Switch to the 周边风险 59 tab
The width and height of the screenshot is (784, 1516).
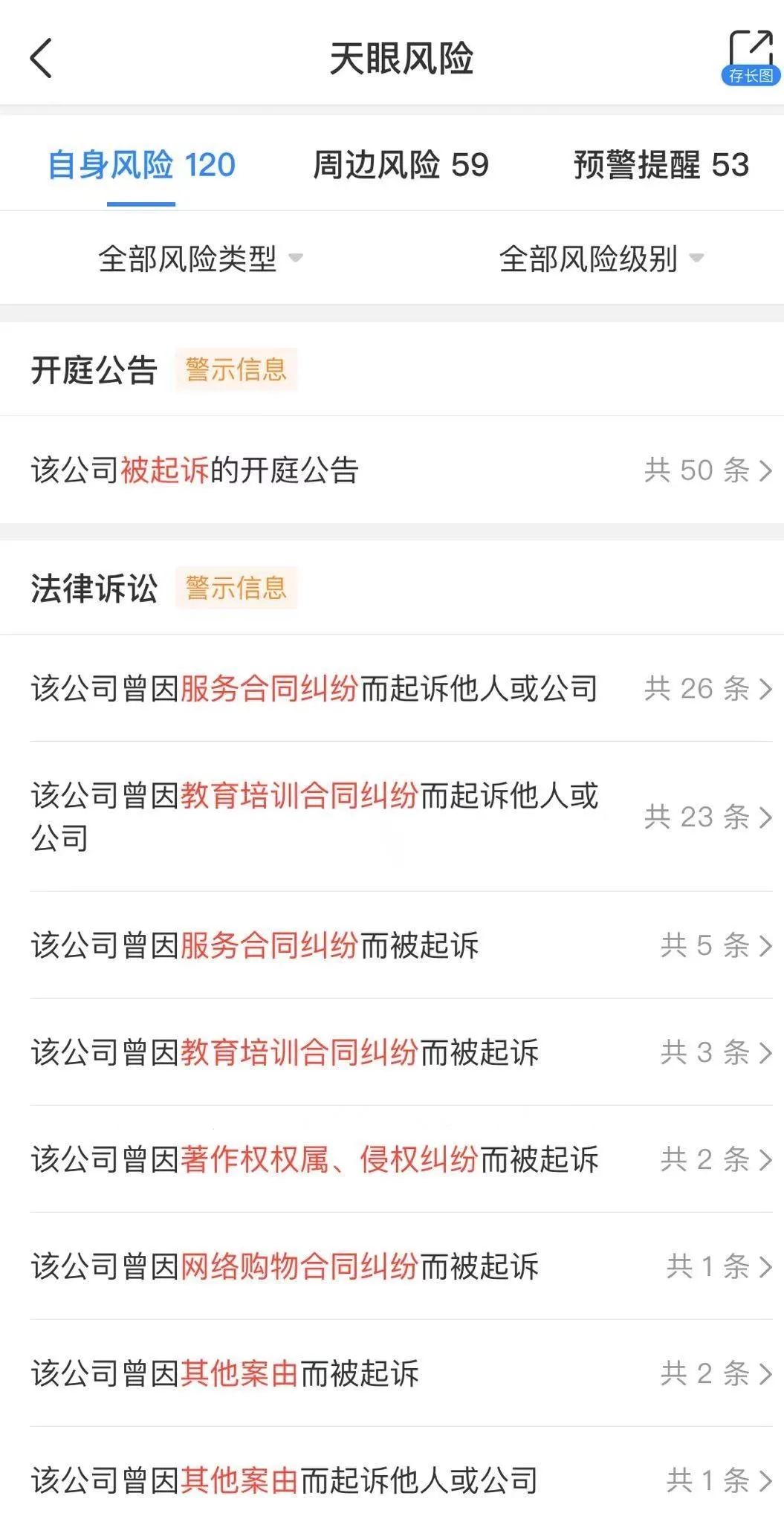pos(401,165)
